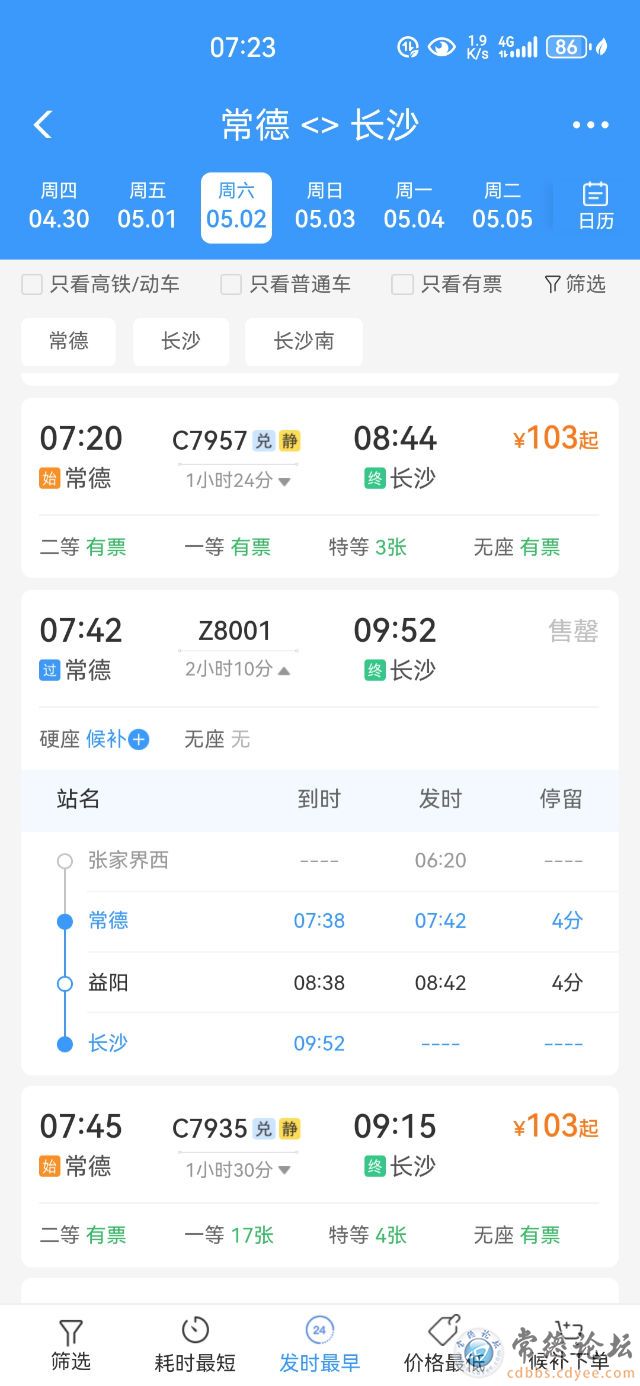Image resolution: width=640 pixels, height=1386 pixels.
Task: Filter by the 常德 station chip
Action: point(68,341)
